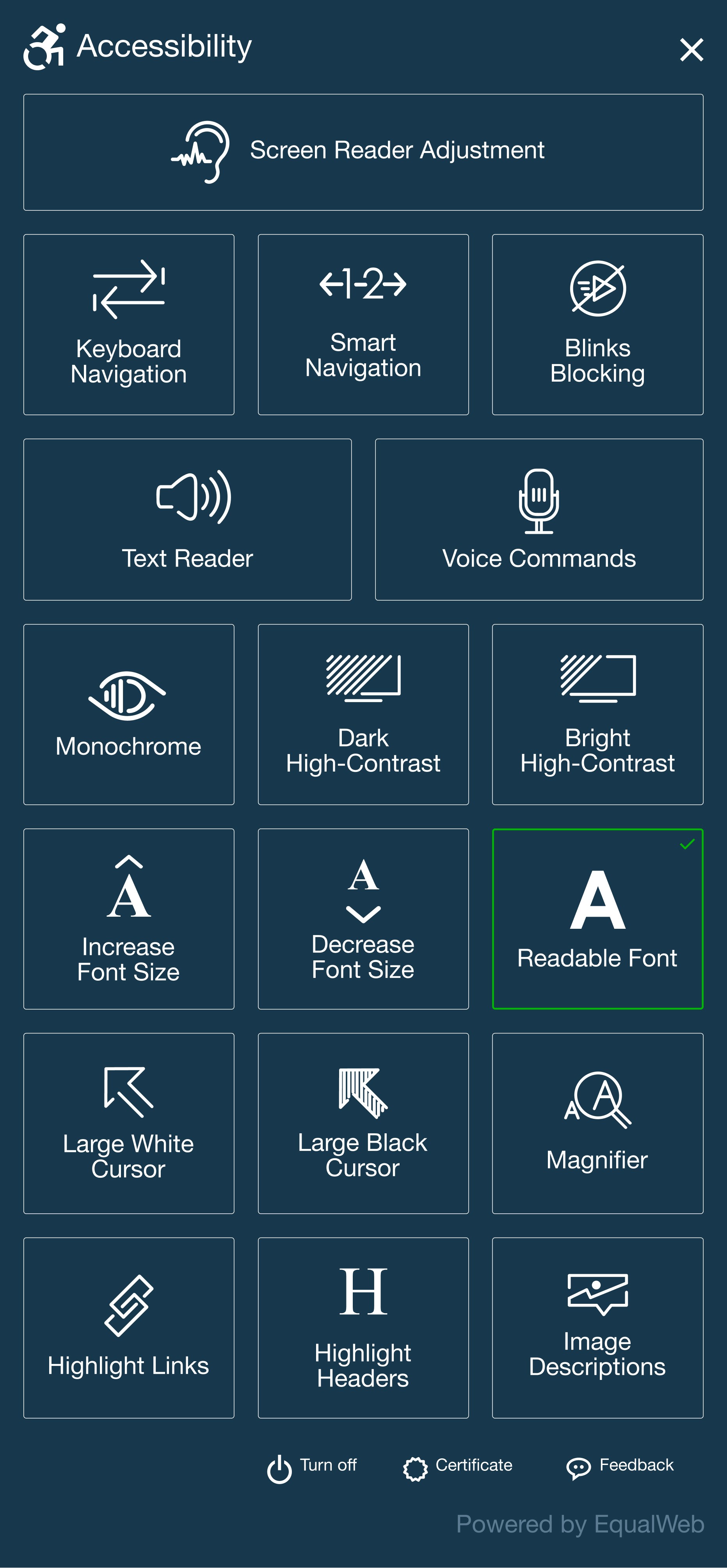The height and width of the screenshot is (1568, 727).
Task: Activate Smart Navigation
Action: pos(364,324)
